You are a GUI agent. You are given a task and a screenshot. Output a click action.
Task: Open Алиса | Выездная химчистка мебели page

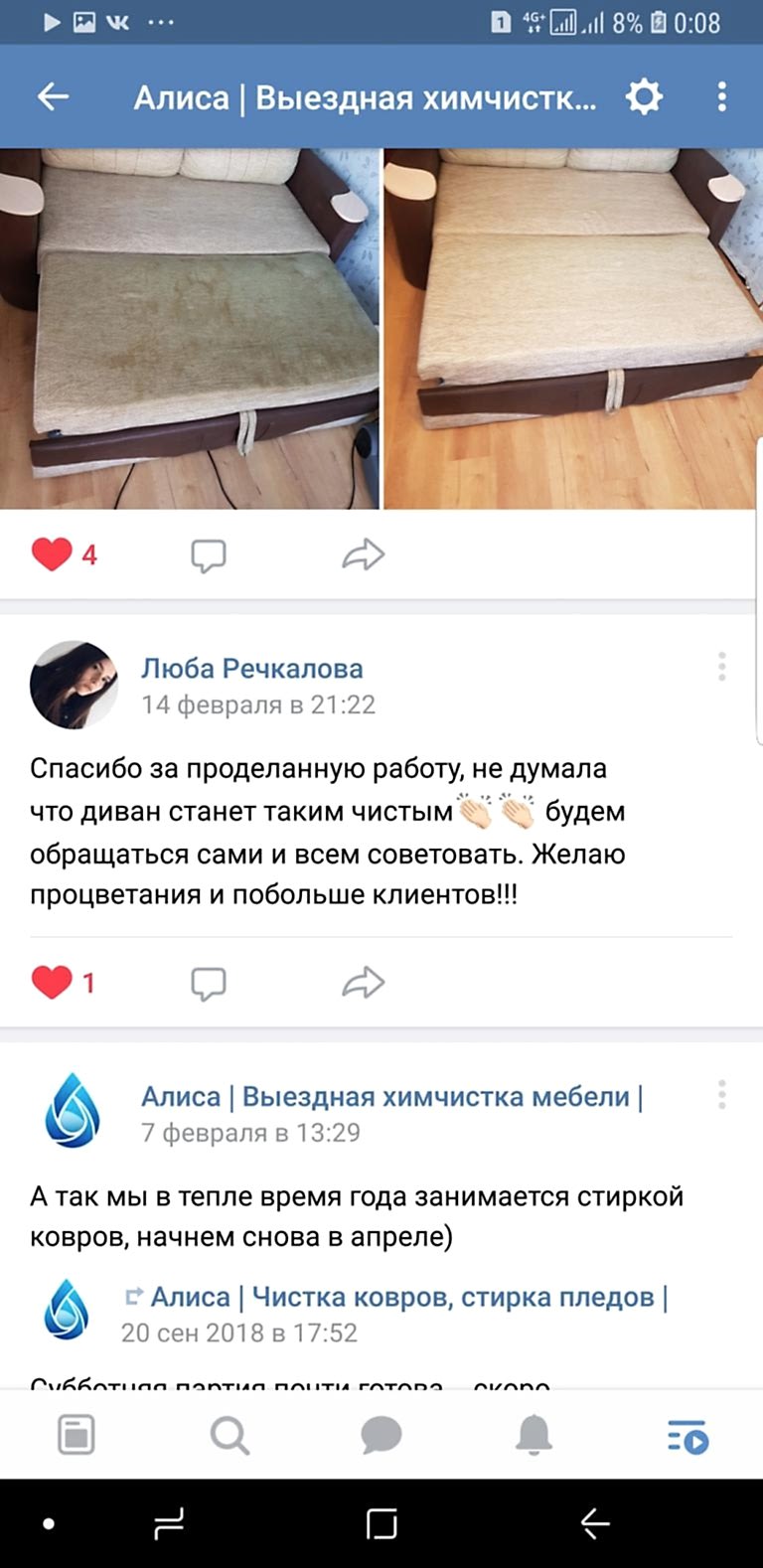click(391, 1096)
